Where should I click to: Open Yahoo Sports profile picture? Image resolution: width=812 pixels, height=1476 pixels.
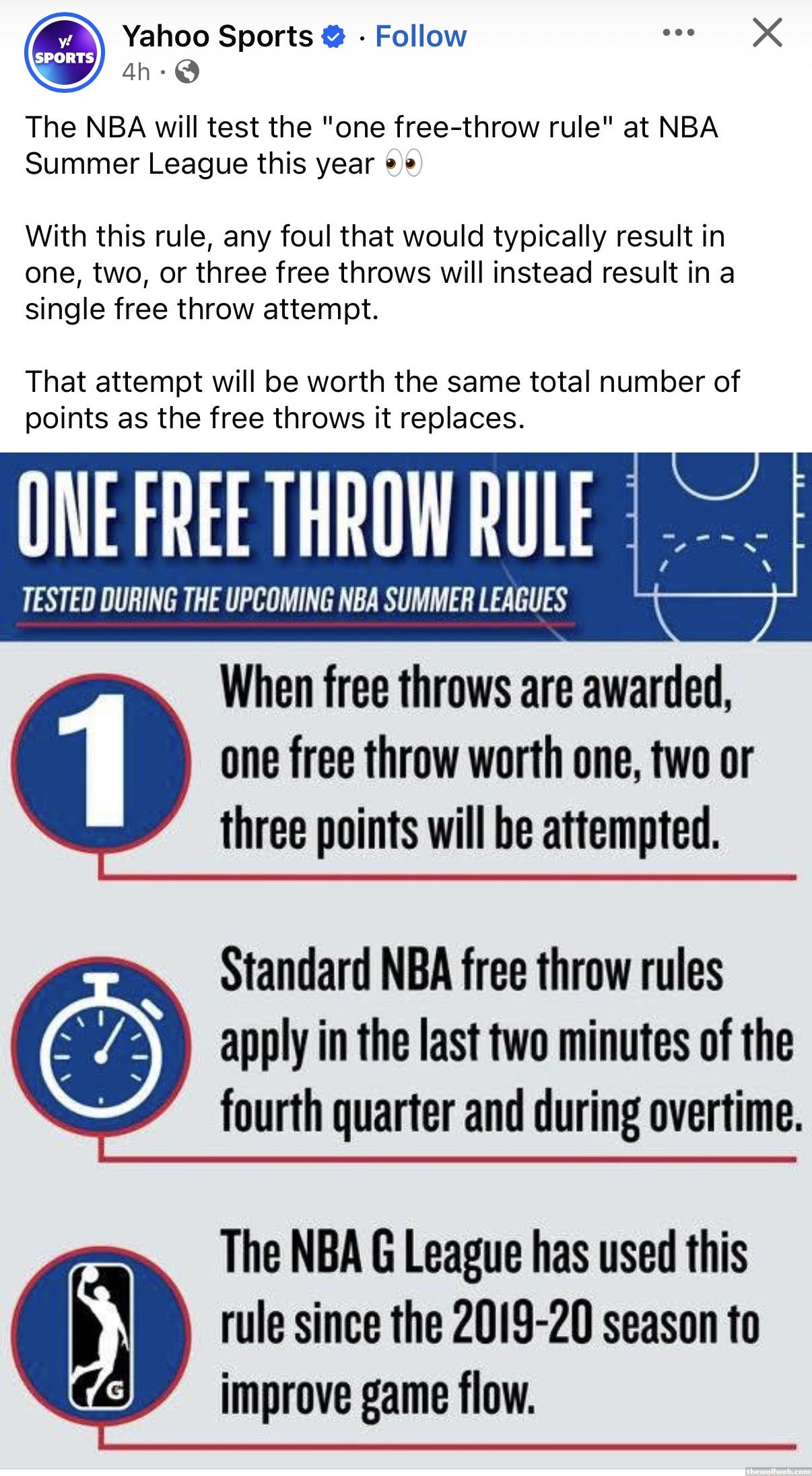[64, 57]
